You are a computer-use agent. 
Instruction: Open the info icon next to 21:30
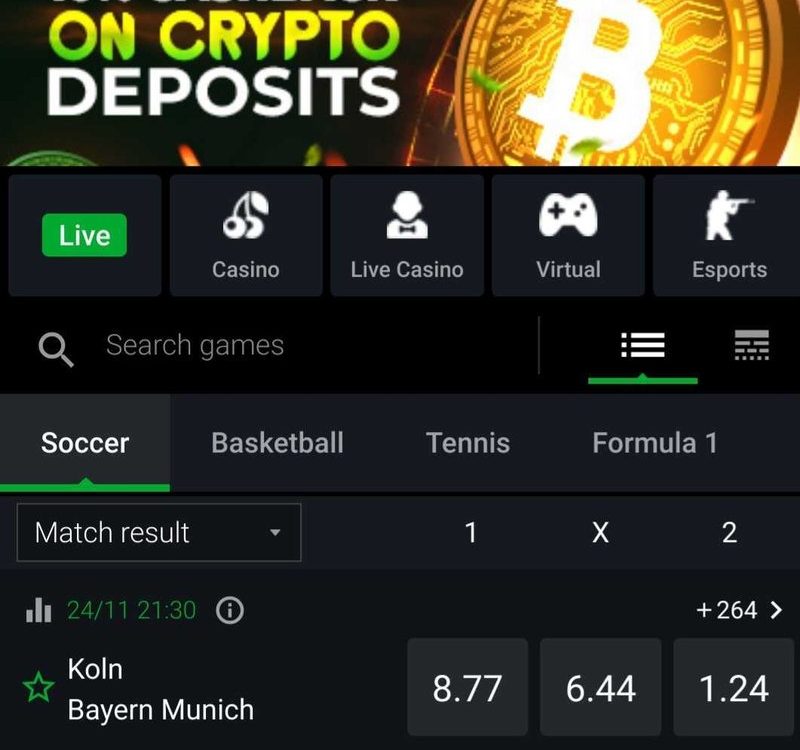pos(230,610)
